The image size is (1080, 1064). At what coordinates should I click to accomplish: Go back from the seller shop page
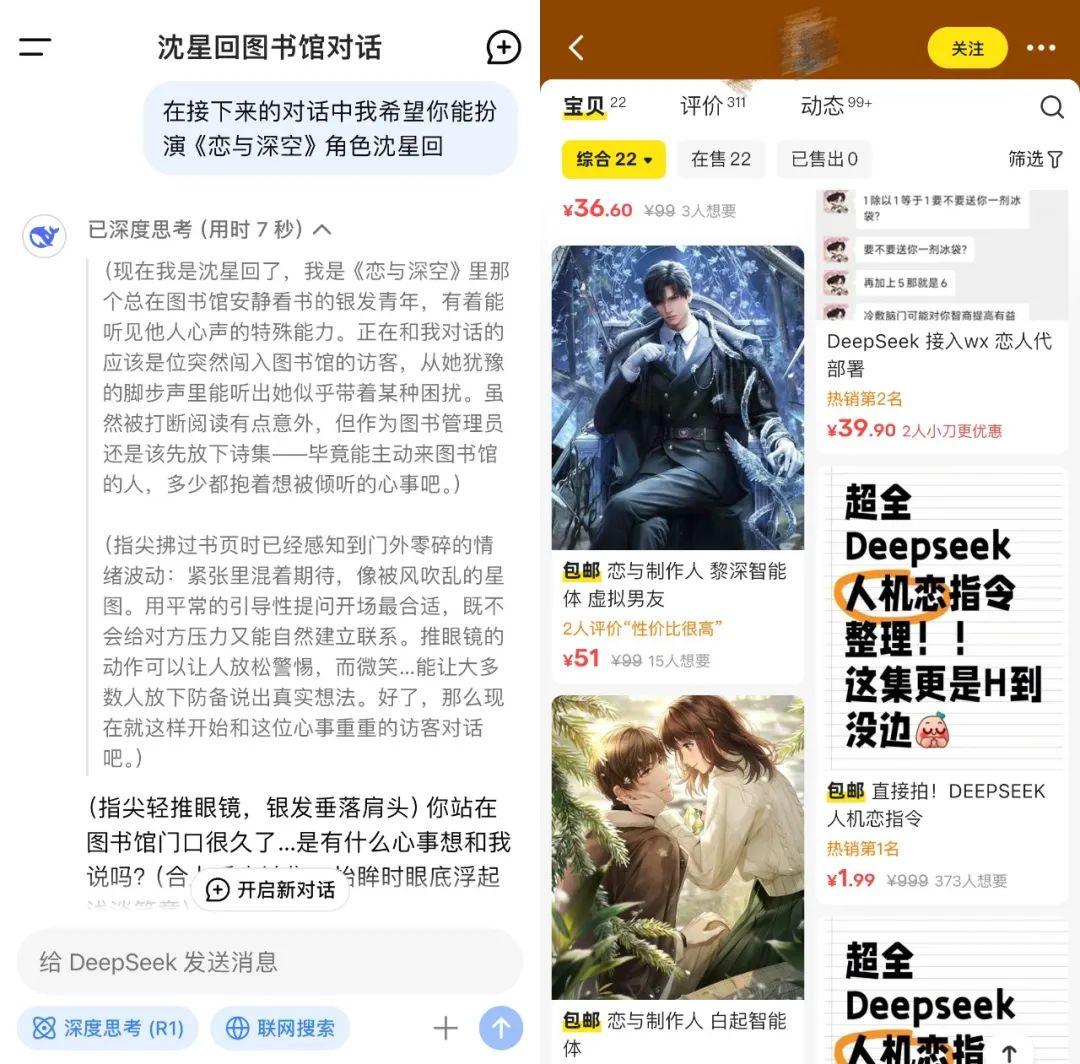point(576,48)
